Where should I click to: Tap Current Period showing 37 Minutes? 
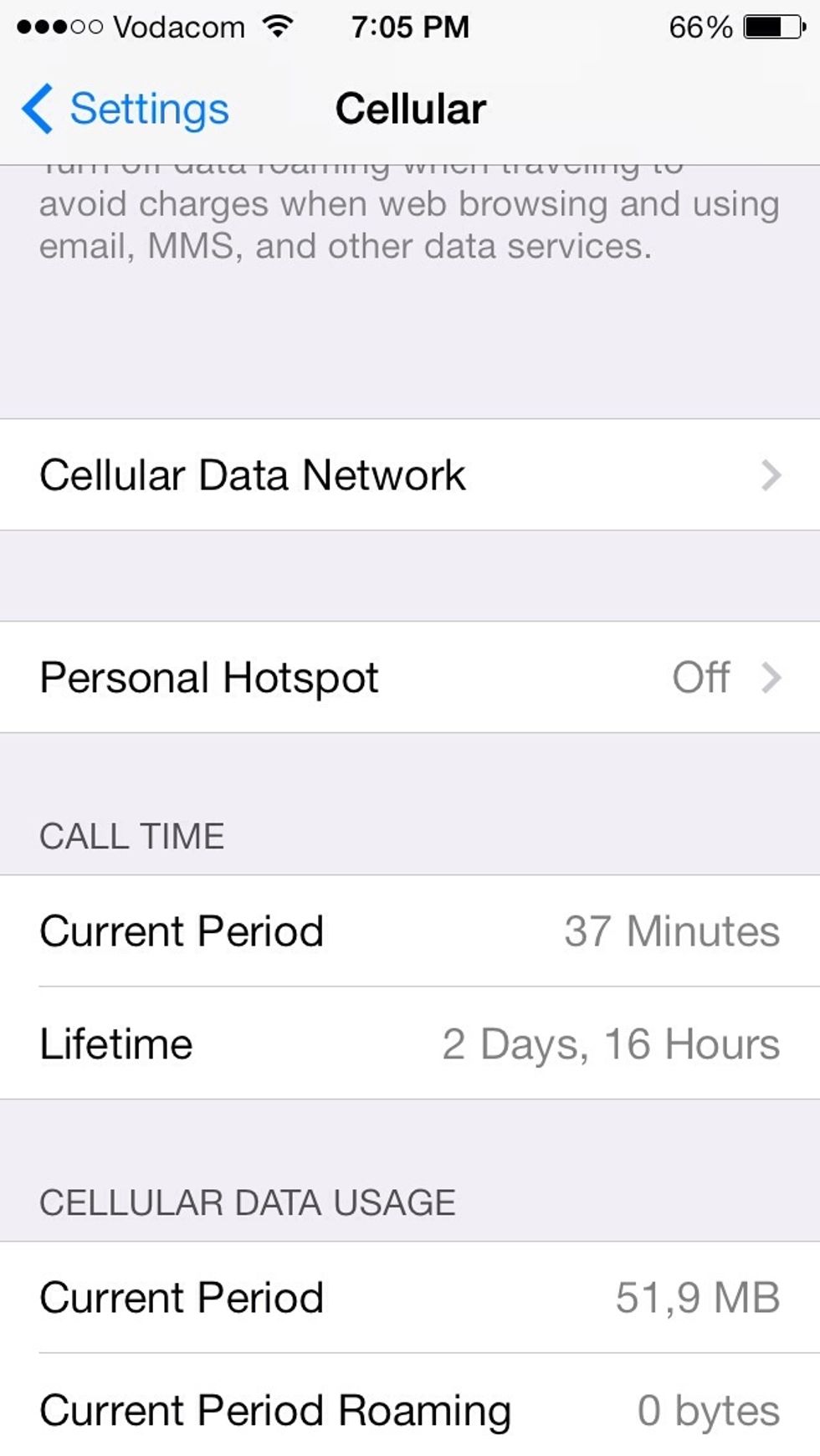pyautogui.click(x=410, y=931)
